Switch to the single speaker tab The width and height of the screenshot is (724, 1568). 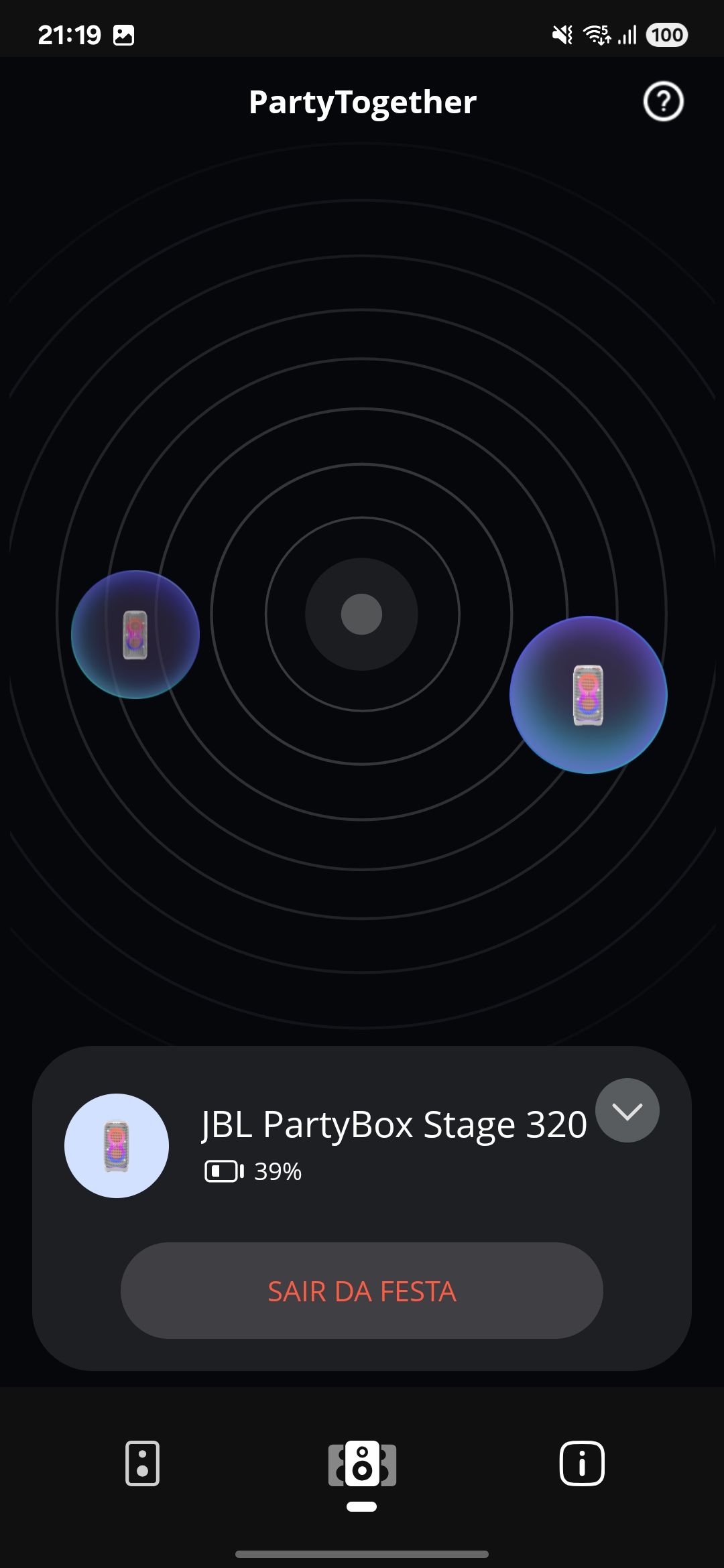[x=143, y=1463]
